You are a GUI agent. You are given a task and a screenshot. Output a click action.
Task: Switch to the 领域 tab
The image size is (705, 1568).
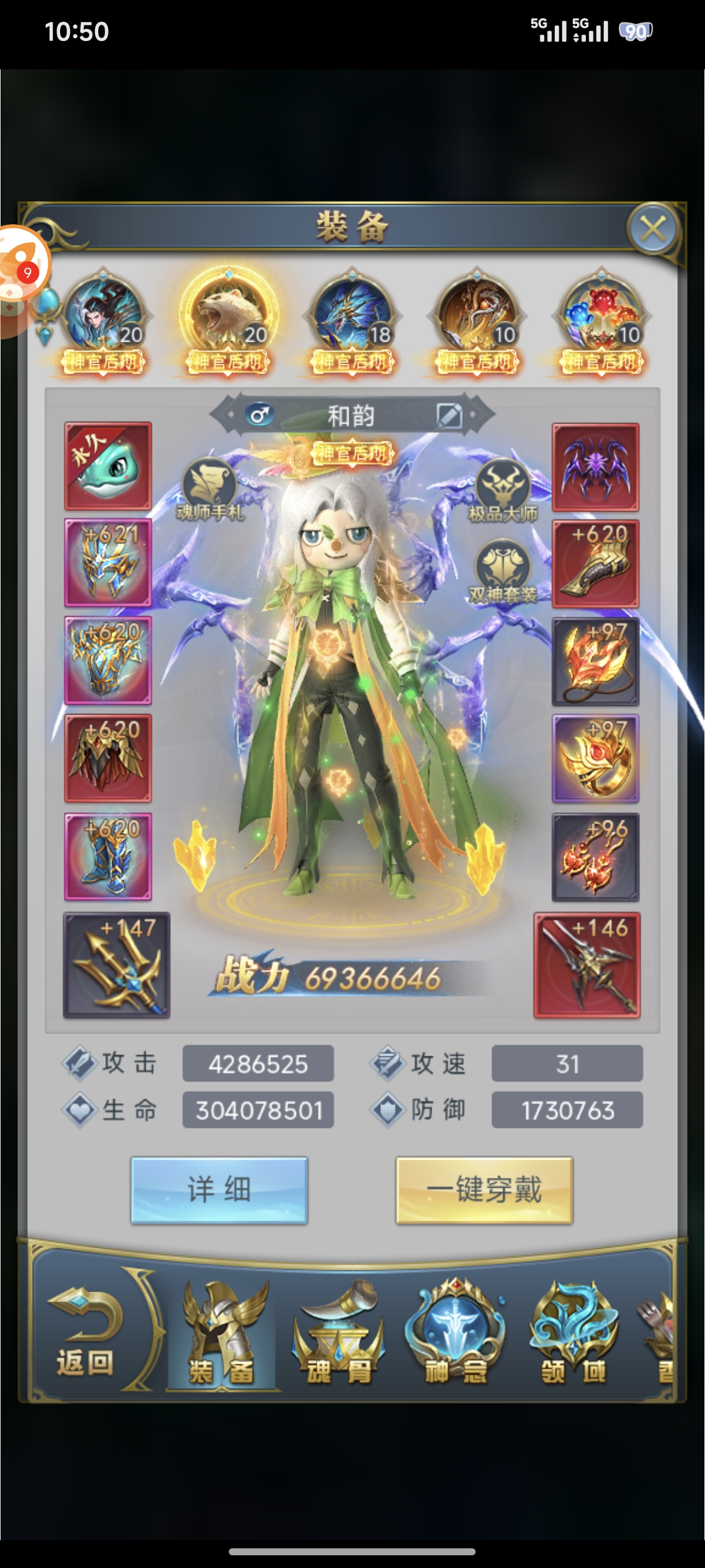[x=573, y=1332]
